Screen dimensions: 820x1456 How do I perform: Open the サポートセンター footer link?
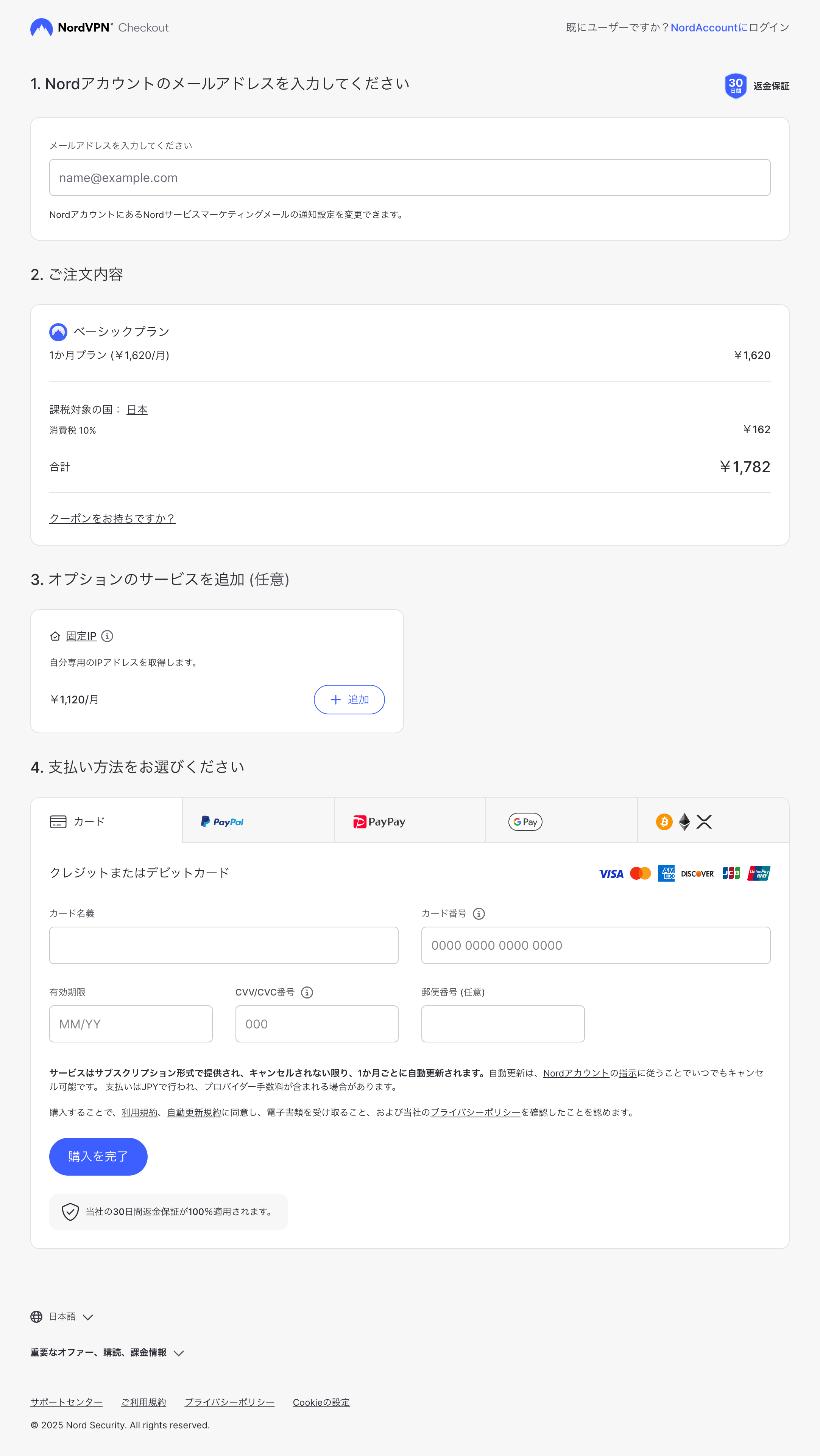click(67, 1402)
